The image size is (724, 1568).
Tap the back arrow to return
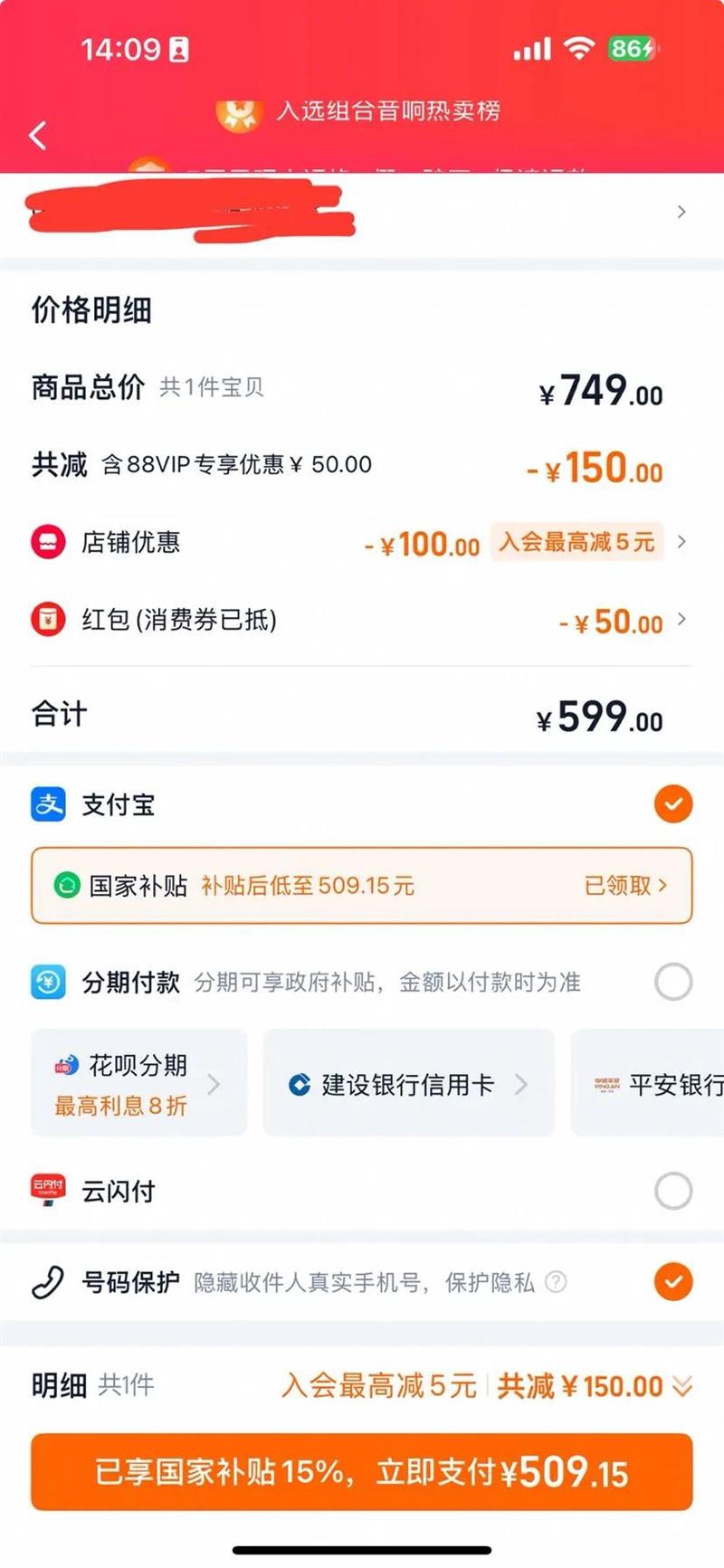click(36, 134)
